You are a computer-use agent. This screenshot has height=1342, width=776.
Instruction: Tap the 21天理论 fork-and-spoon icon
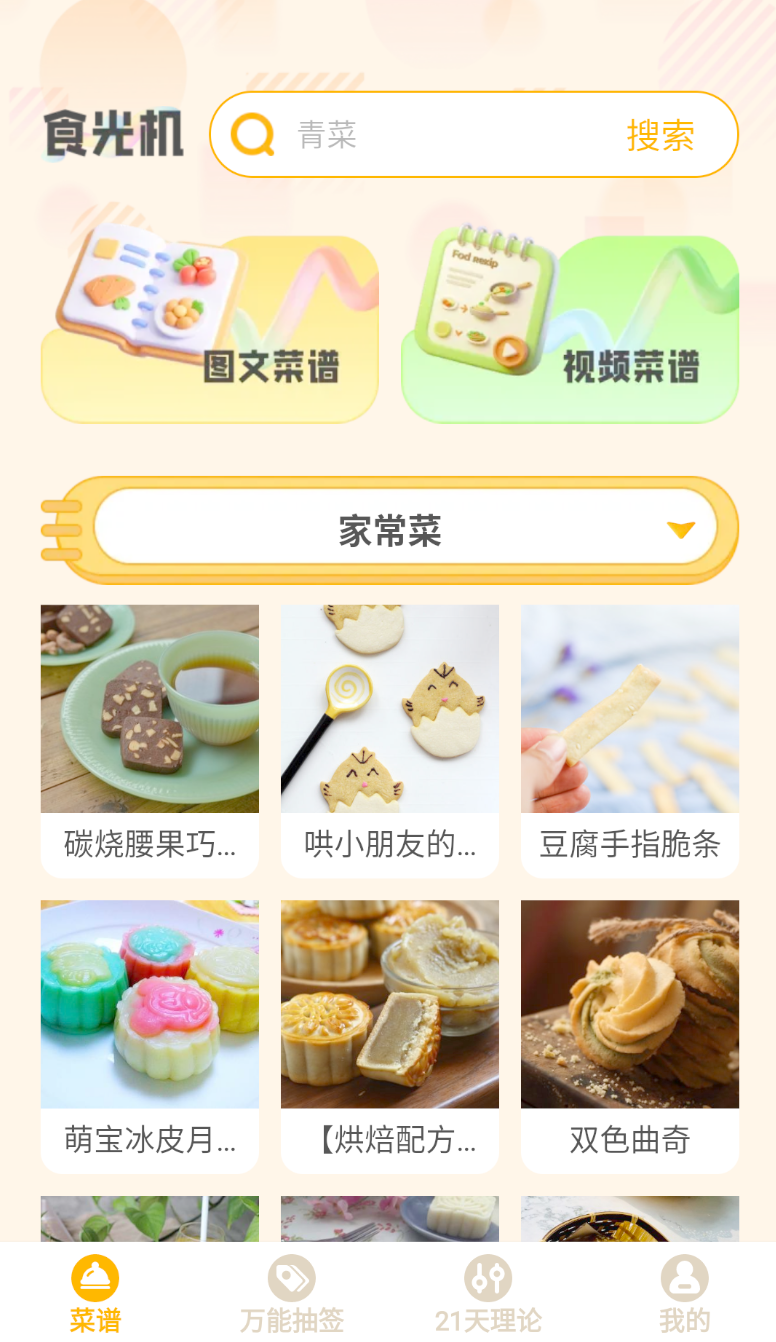click(x=487, y=1277)
